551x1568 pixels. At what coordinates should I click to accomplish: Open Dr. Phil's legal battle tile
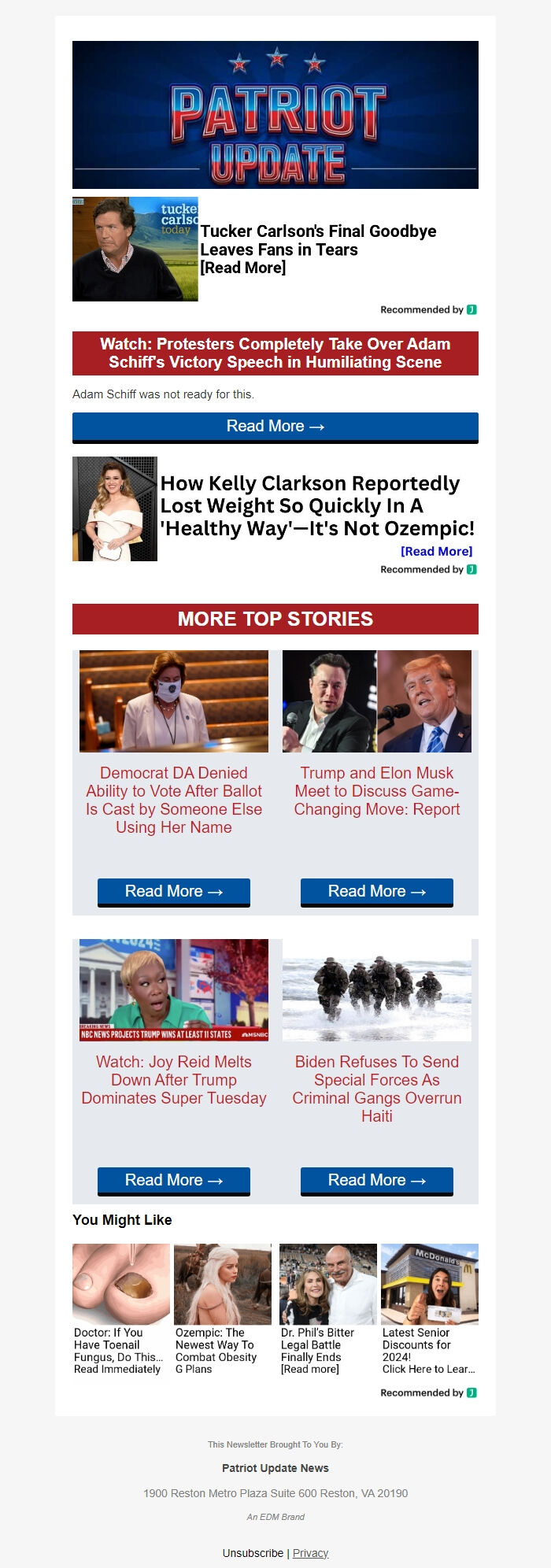tap(327, 1309)
